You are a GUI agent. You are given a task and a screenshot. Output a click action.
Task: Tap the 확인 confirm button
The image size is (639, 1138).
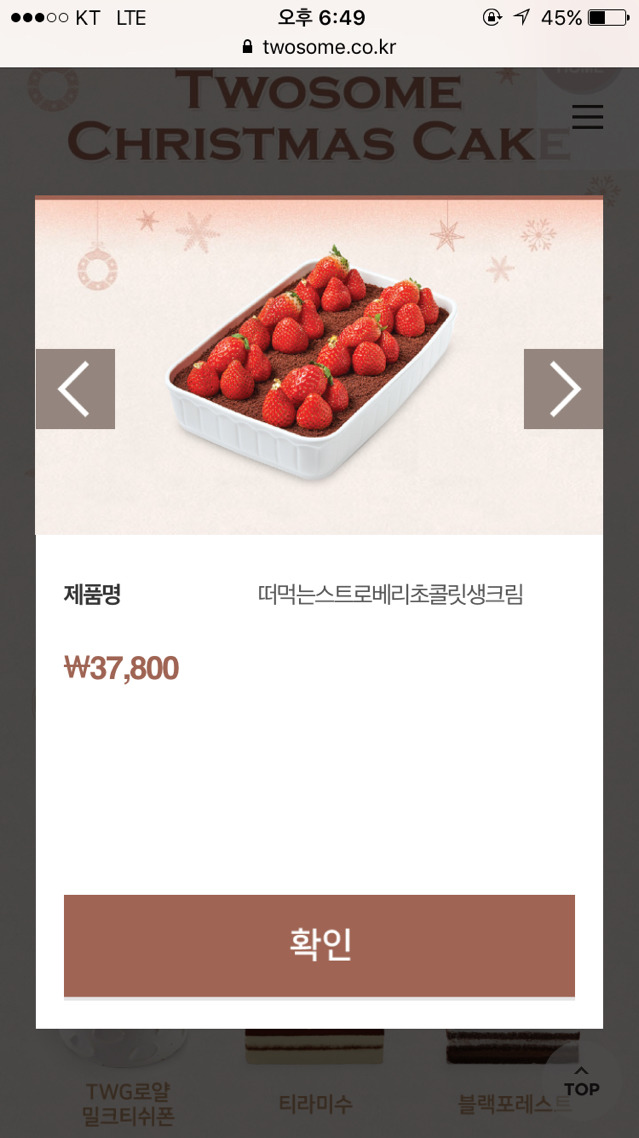[x=319, y=945]
